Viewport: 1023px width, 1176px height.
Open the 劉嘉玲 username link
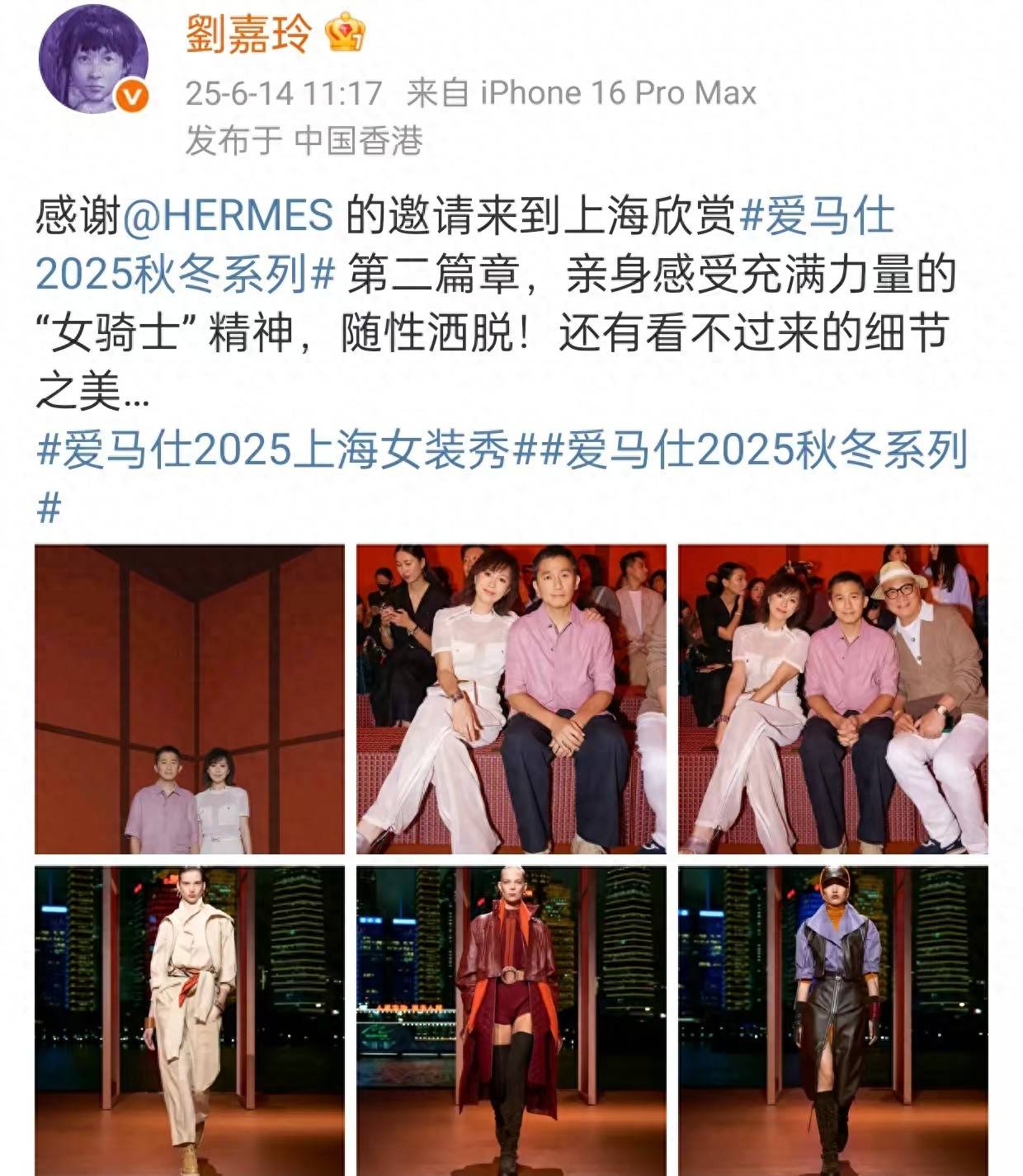(248, 35)
